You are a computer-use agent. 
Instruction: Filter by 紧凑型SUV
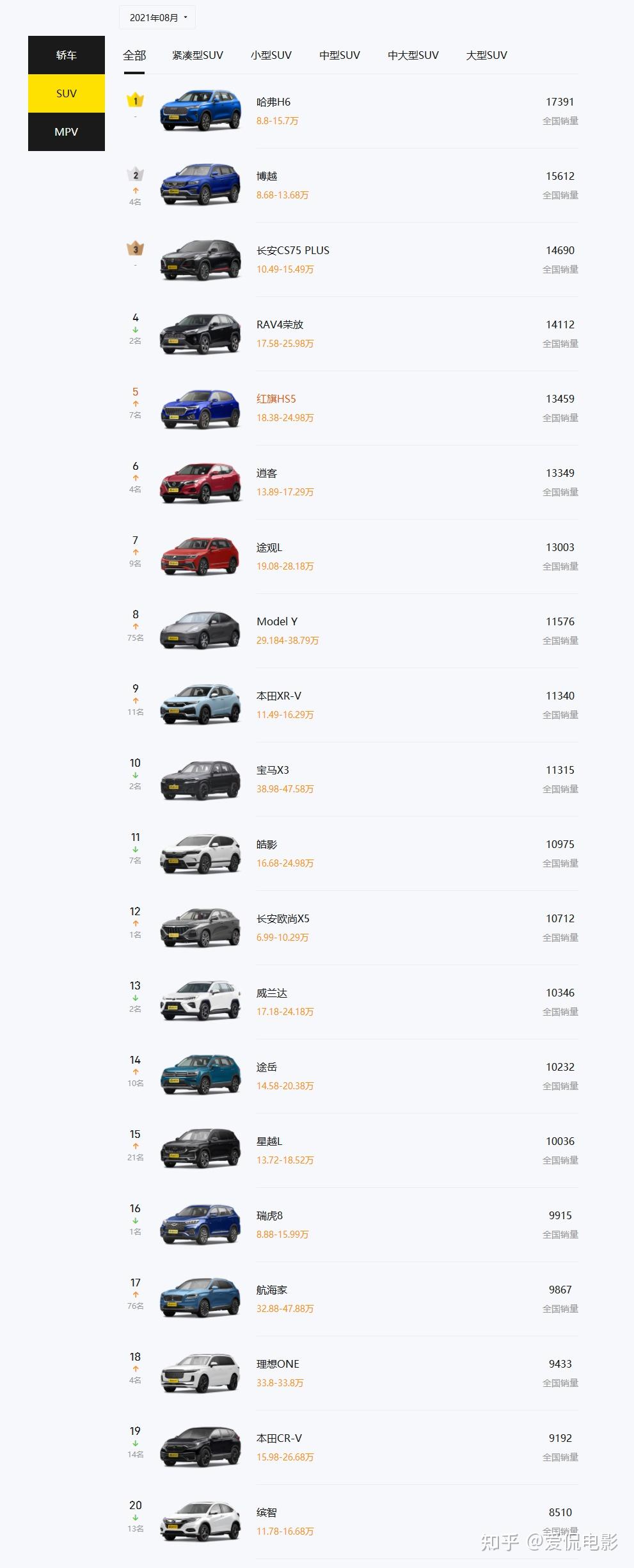pyautogui.click(x=198, y=56)
